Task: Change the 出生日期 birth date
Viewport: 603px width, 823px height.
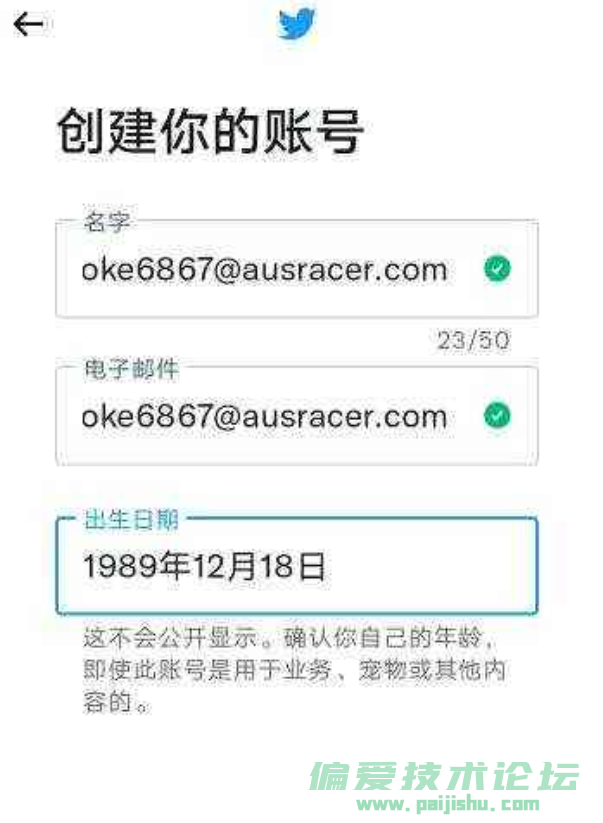Action: click(296, 567)
